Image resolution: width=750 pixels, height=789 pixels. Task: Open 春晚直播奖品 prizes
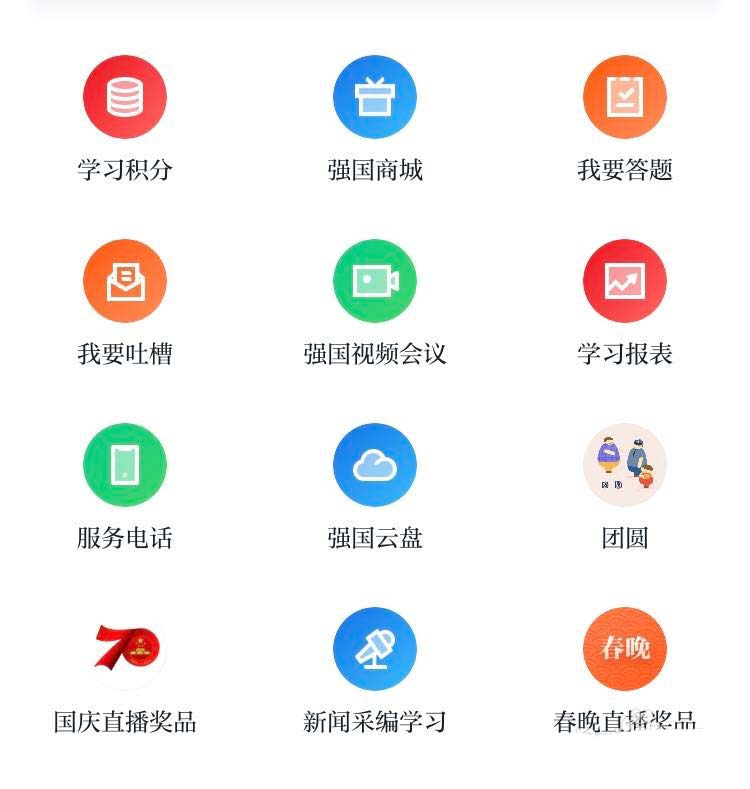[625, 649]
